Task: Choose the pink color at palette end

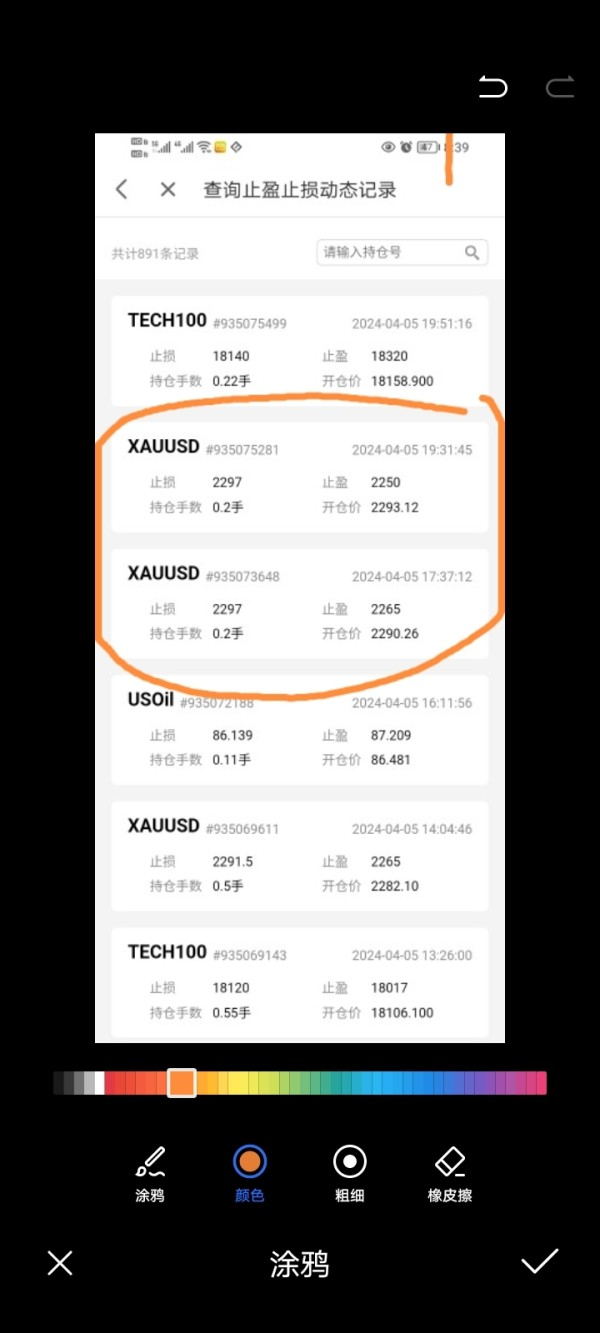Action: pos(540,1083)
